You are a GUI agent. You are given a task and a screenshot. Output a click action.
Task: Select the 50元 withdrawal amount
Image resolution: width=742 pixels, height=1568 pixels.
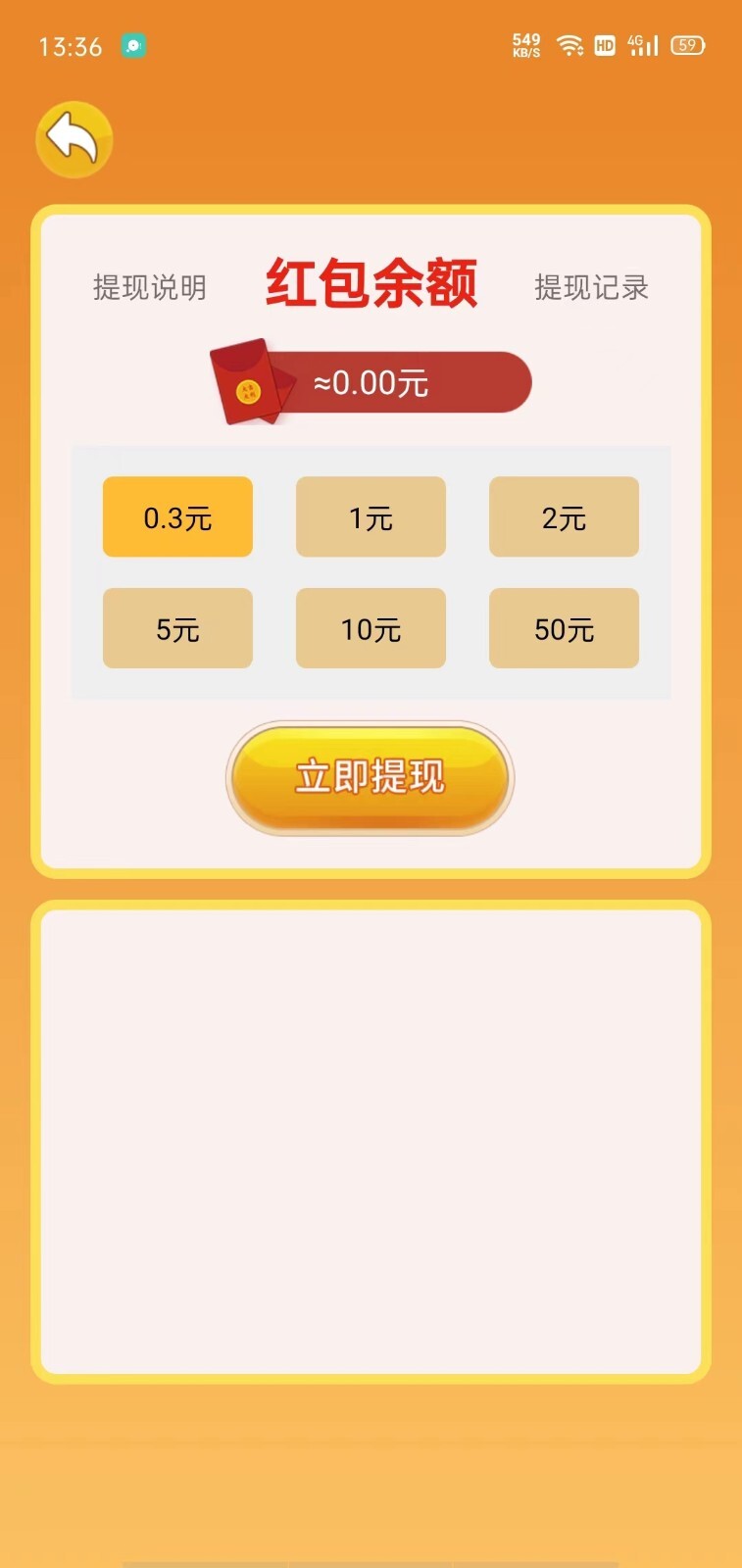click(564, 628)
